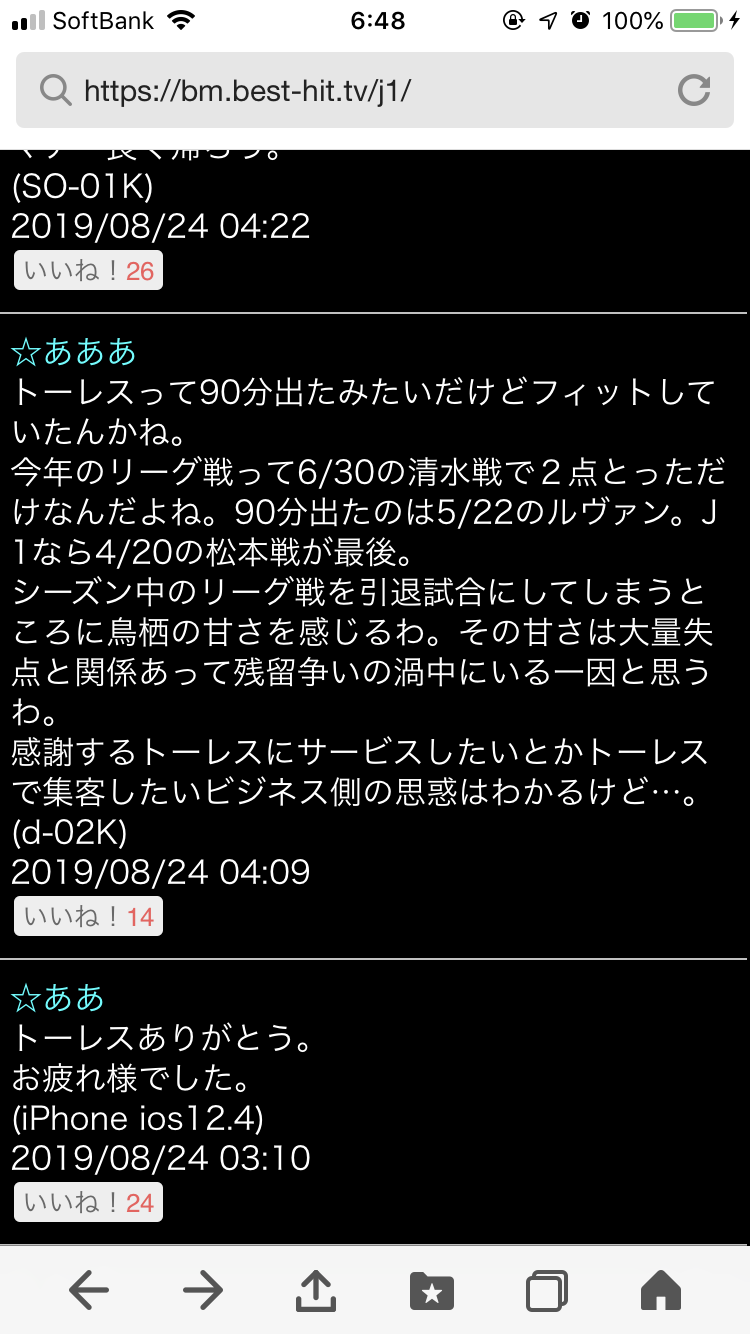The image size is (750, 1334).
Task: Go back to the previous page
Action: pyautogui.click(x=89, y=1291)
